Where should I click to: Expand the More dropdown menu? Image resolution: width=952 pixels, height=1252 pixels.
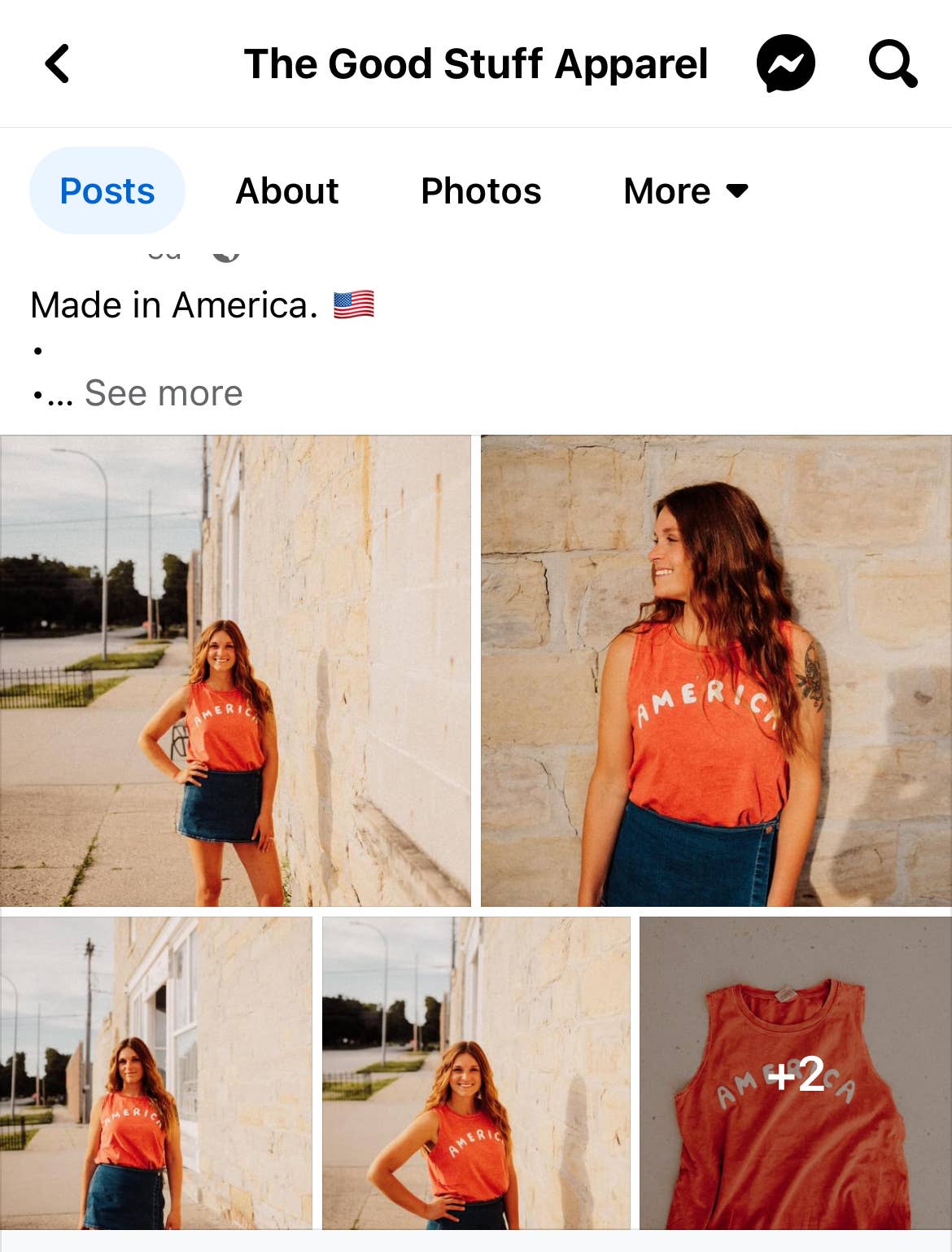click(685, 191)
